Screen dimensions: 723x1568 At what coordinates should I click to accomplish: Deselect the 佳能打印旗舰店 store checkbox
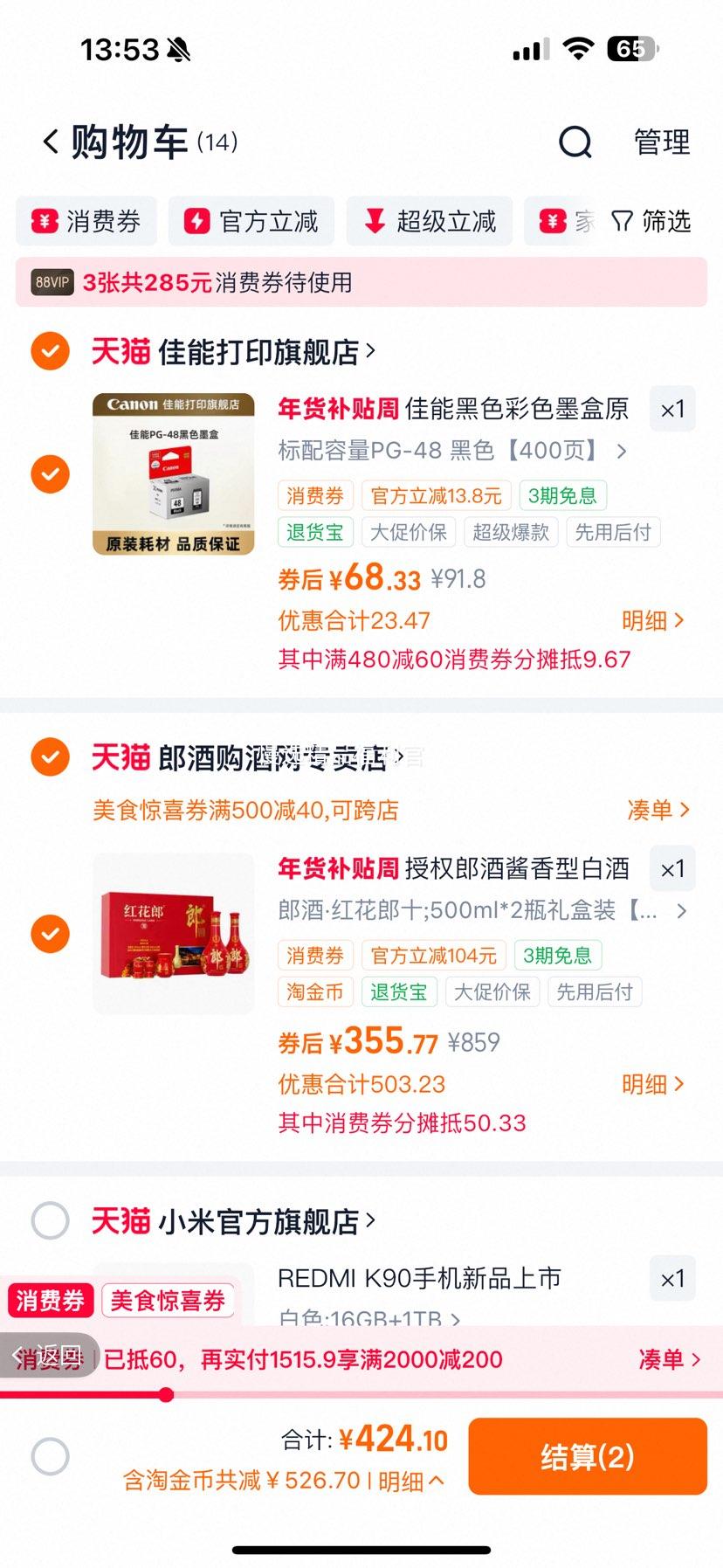point(50,351)
